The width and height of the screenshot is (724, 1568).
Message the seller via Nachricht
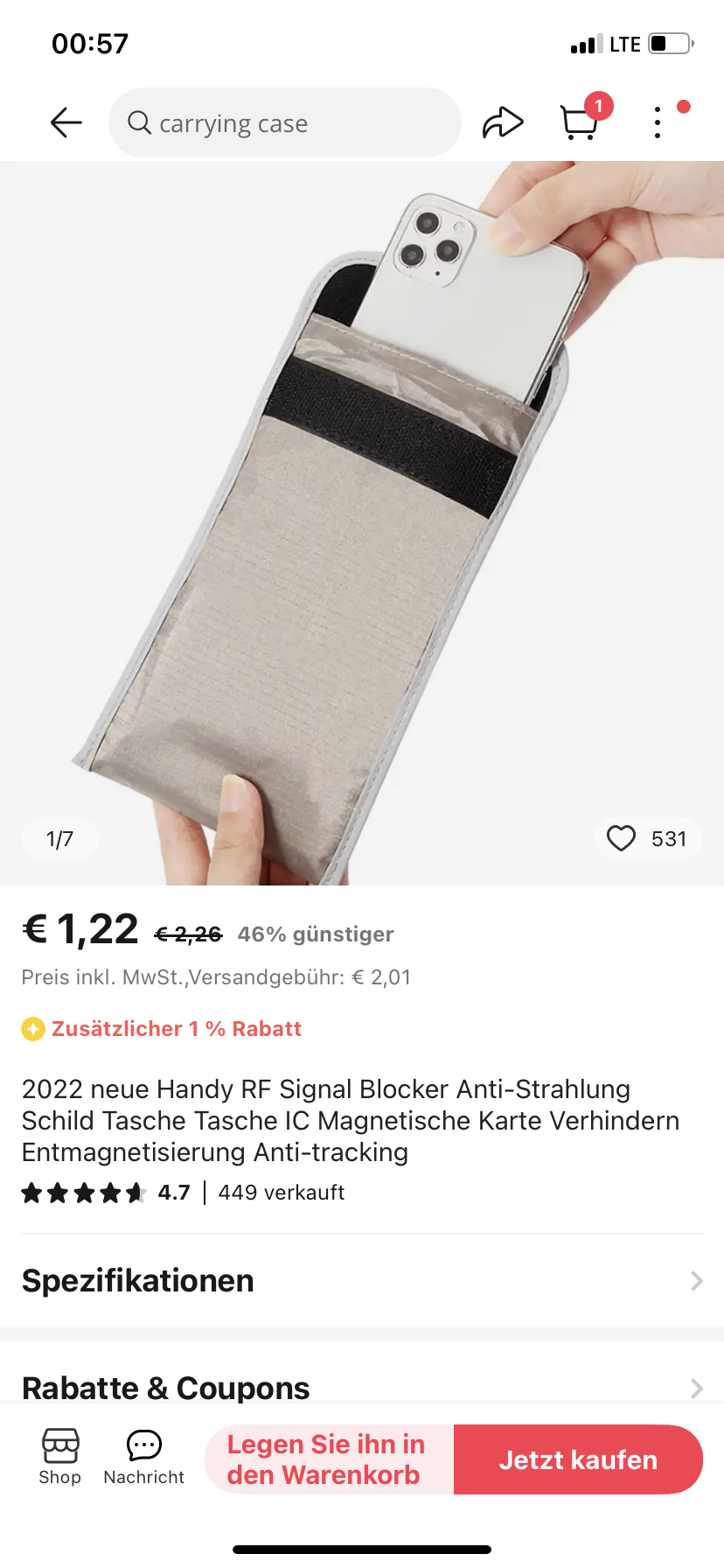point(144,1457)
